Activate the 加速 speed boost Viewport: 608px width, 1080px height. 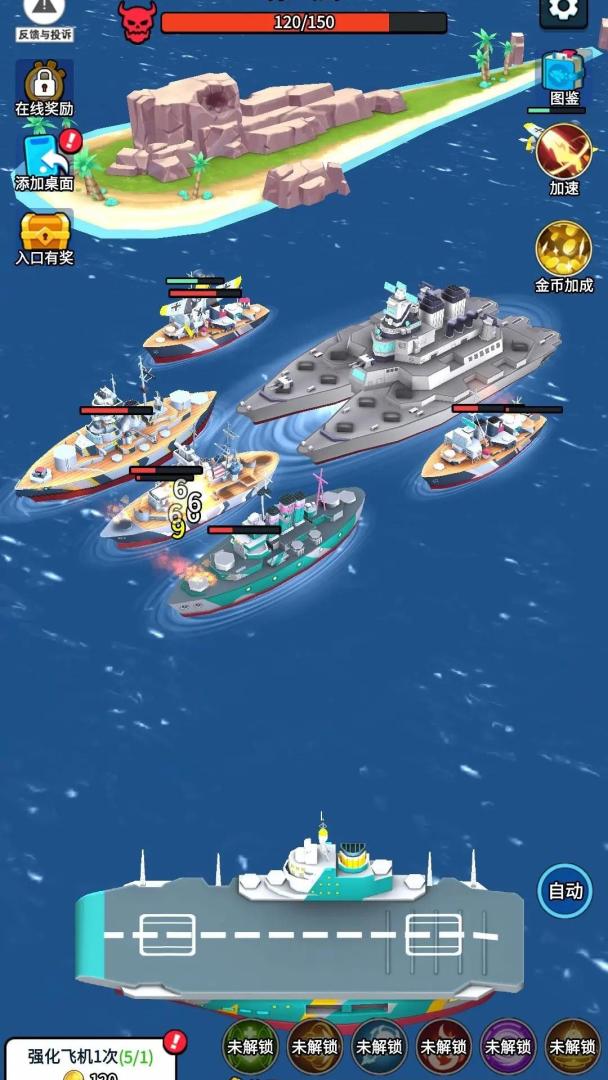click(564, 160)
